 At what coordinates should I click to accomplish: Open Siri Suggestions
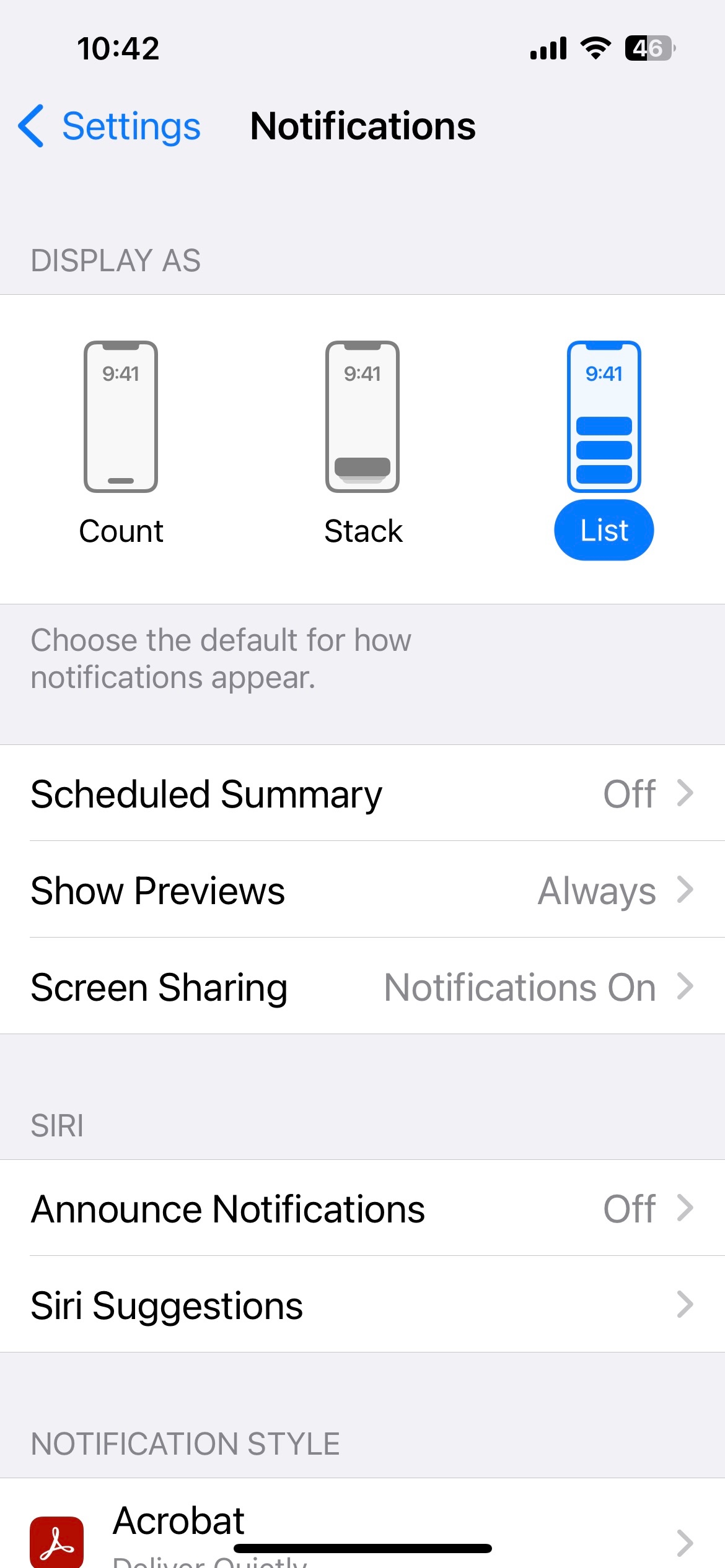362,1305
